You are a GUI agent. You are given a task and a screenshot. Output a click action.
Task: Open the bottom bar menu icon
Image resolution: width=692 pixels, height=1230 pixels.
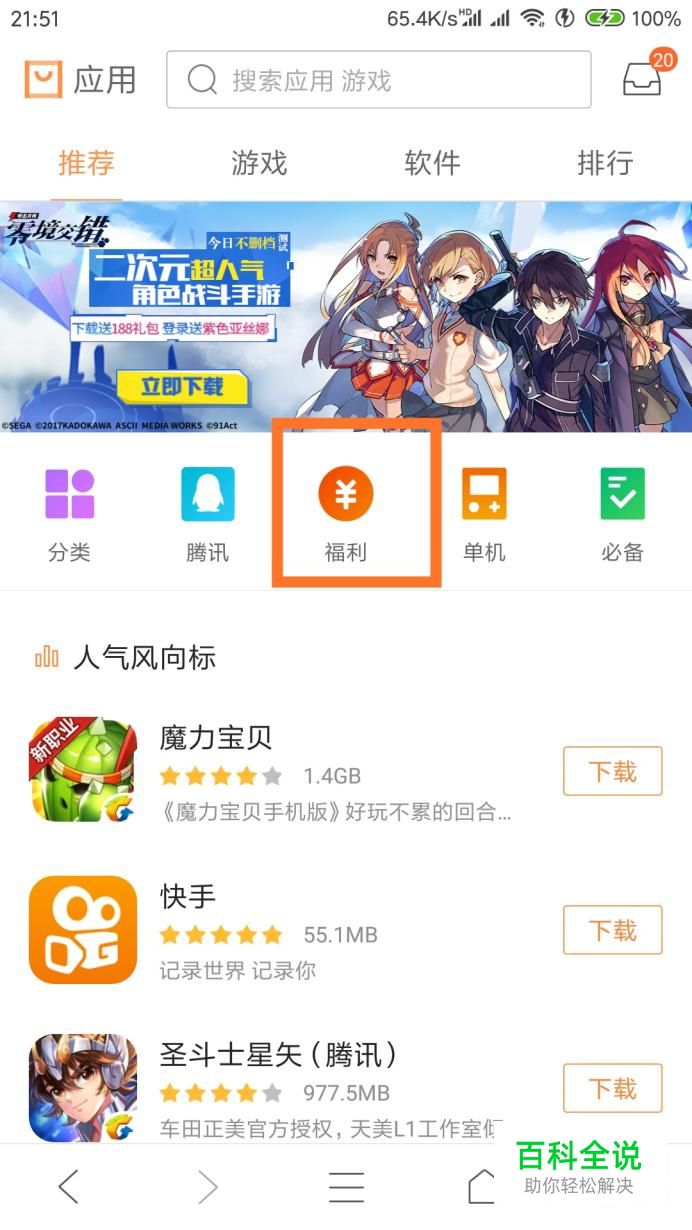[x=346, y=1186]
